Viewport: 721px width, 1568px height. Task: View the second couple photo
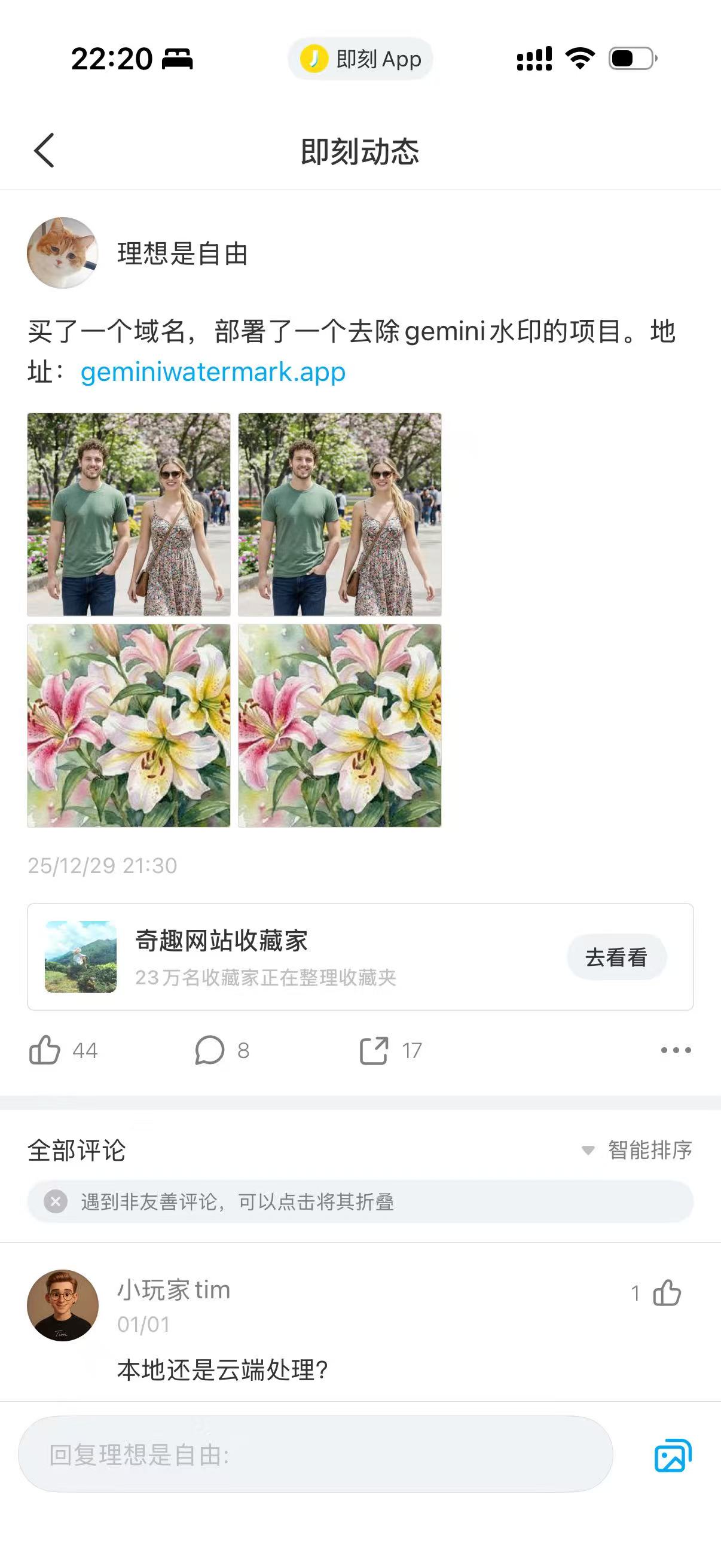(340, 514)
